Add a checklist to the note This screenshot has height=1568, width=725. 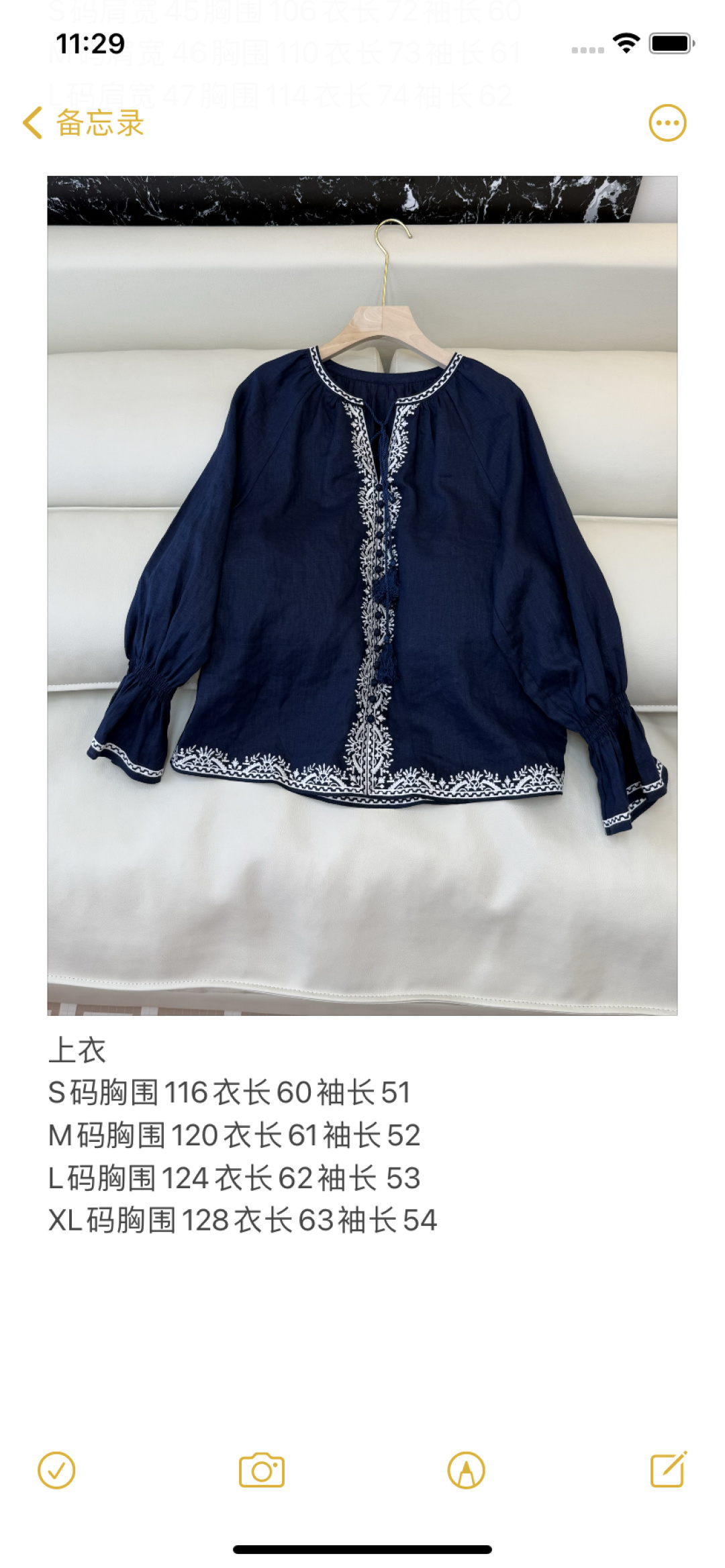tap(56, 1471)
